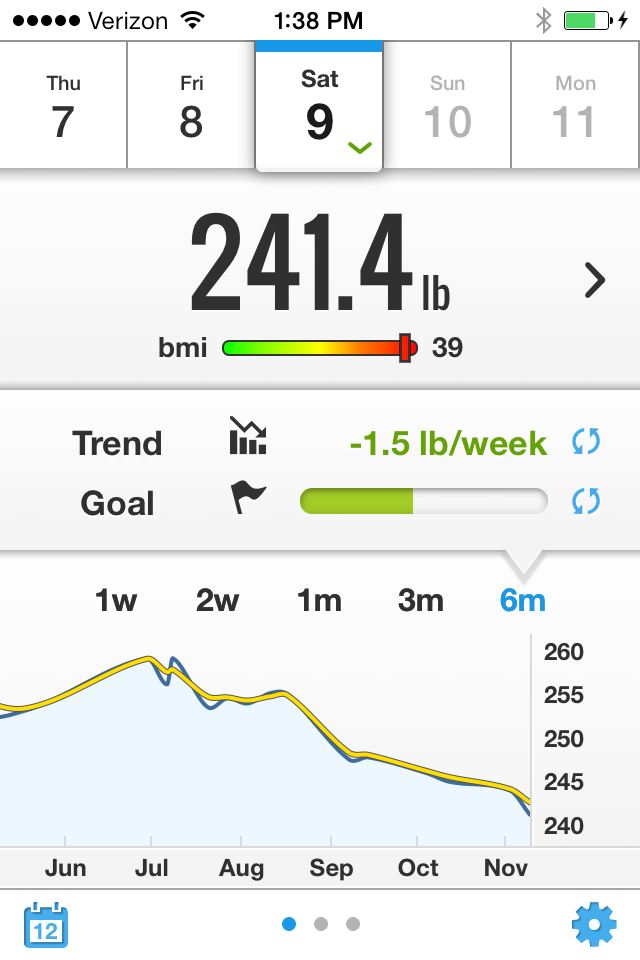Open weight details with the right arrow
Image resolution: width=640 pixels, height=960 pixels.
(x=595, y=282)
